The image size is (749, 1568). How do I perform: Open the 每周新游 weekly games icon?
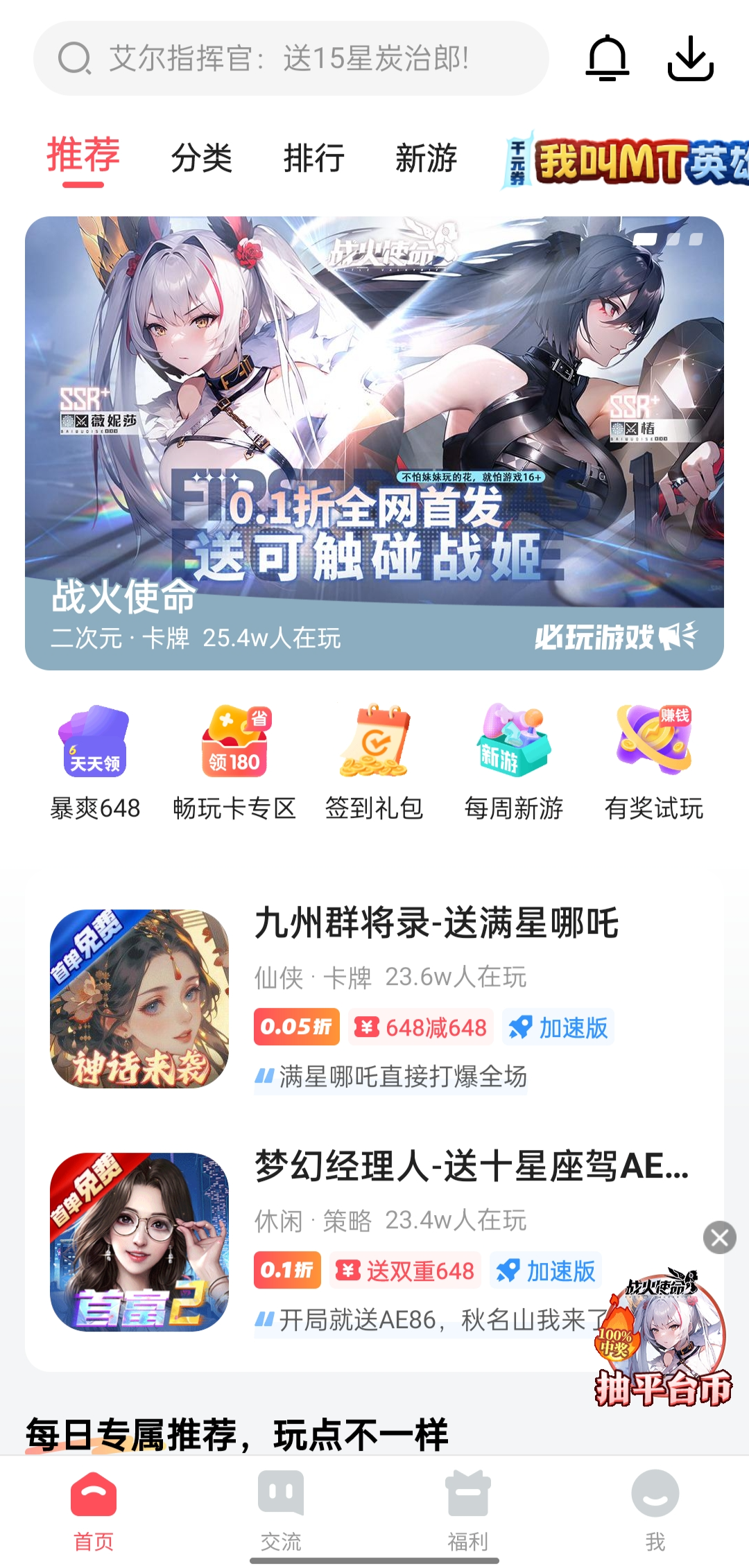tap(513, 745)
